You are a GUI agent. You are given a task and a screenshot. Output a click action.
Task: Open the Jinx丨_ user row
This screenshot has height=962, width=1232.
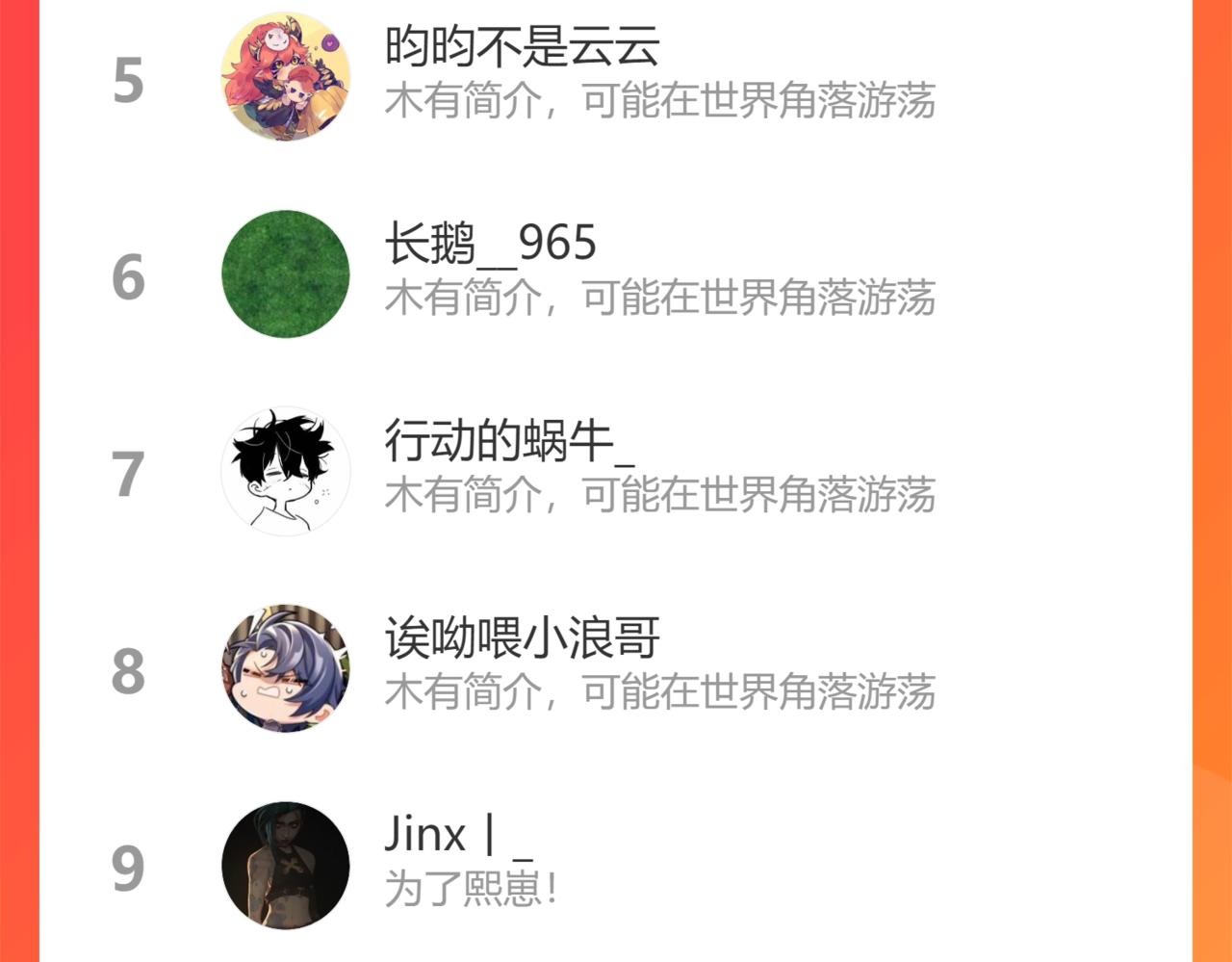(x=616, y=866)
